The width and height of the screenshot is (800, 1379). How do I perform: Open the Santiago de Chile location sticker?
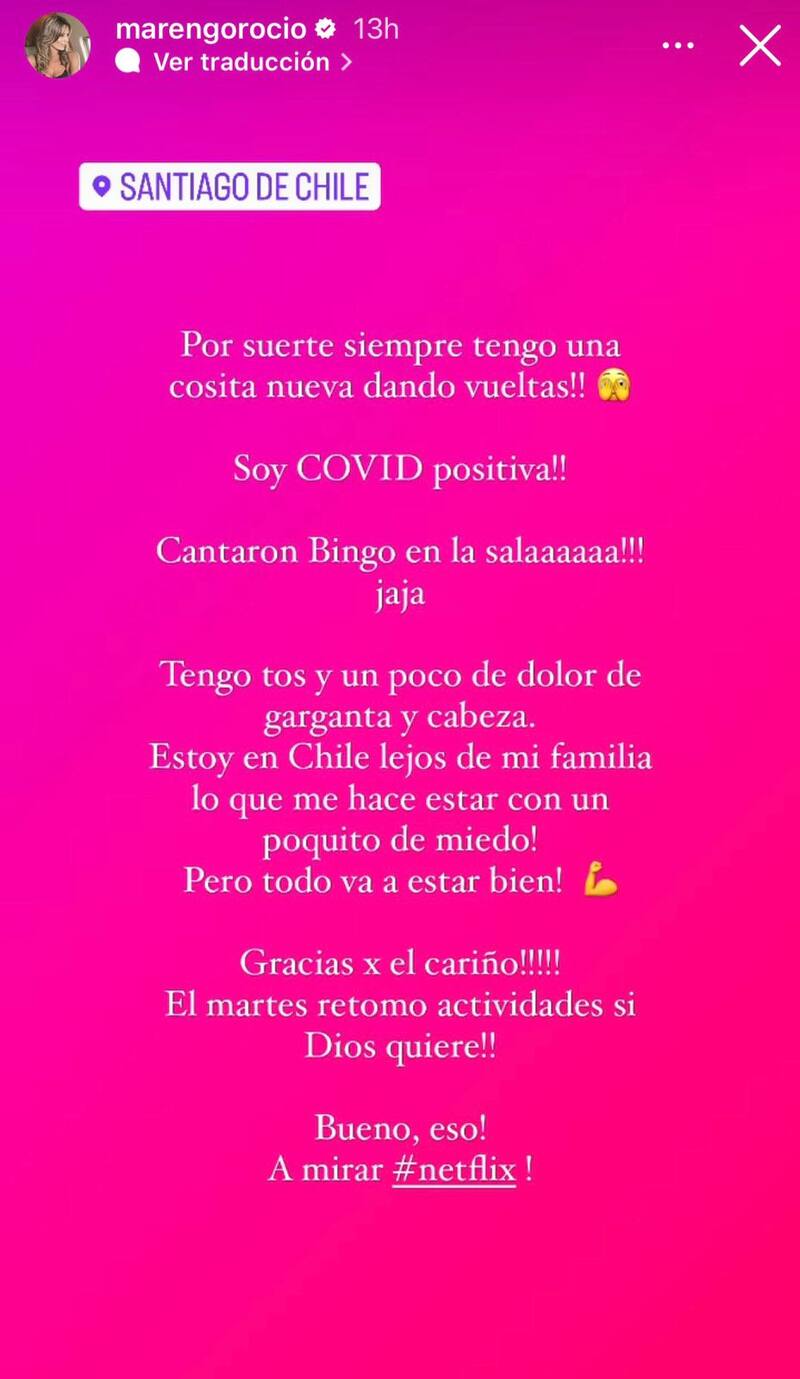click(x=230, y=186)
